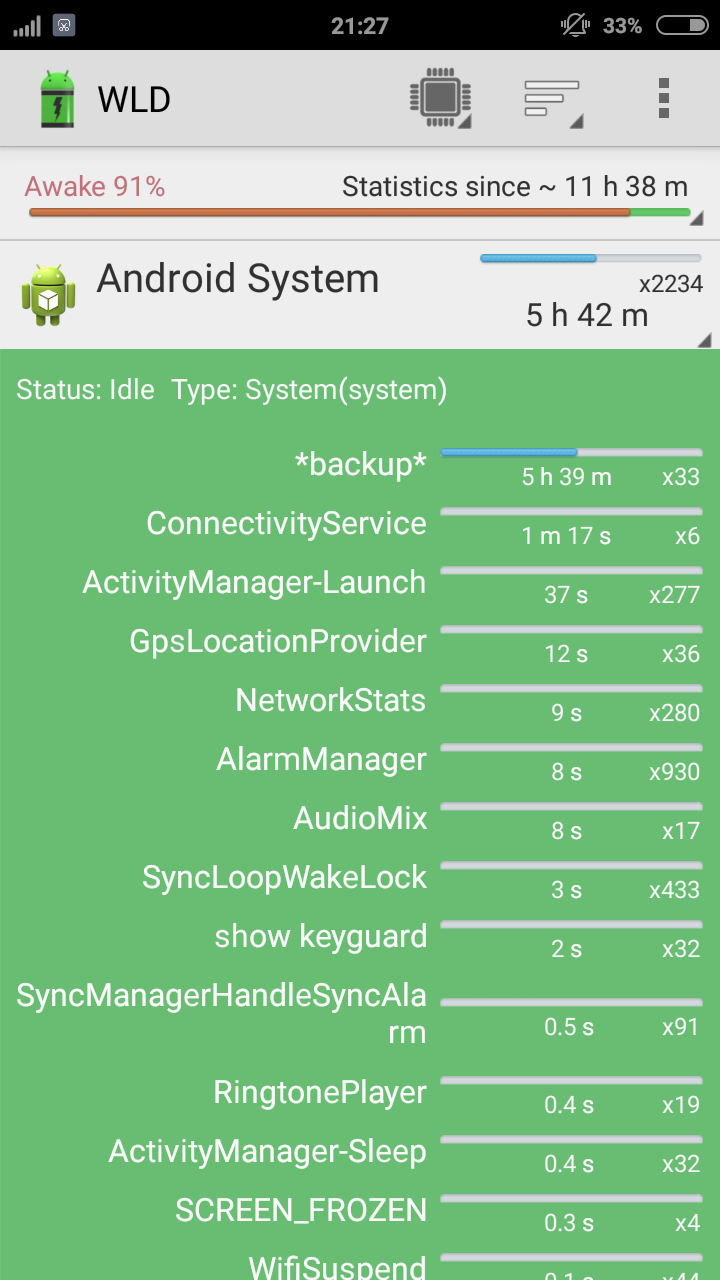Open the overflow menu
The width and height of the screenshot is (720, 1280).
(664, 98)
